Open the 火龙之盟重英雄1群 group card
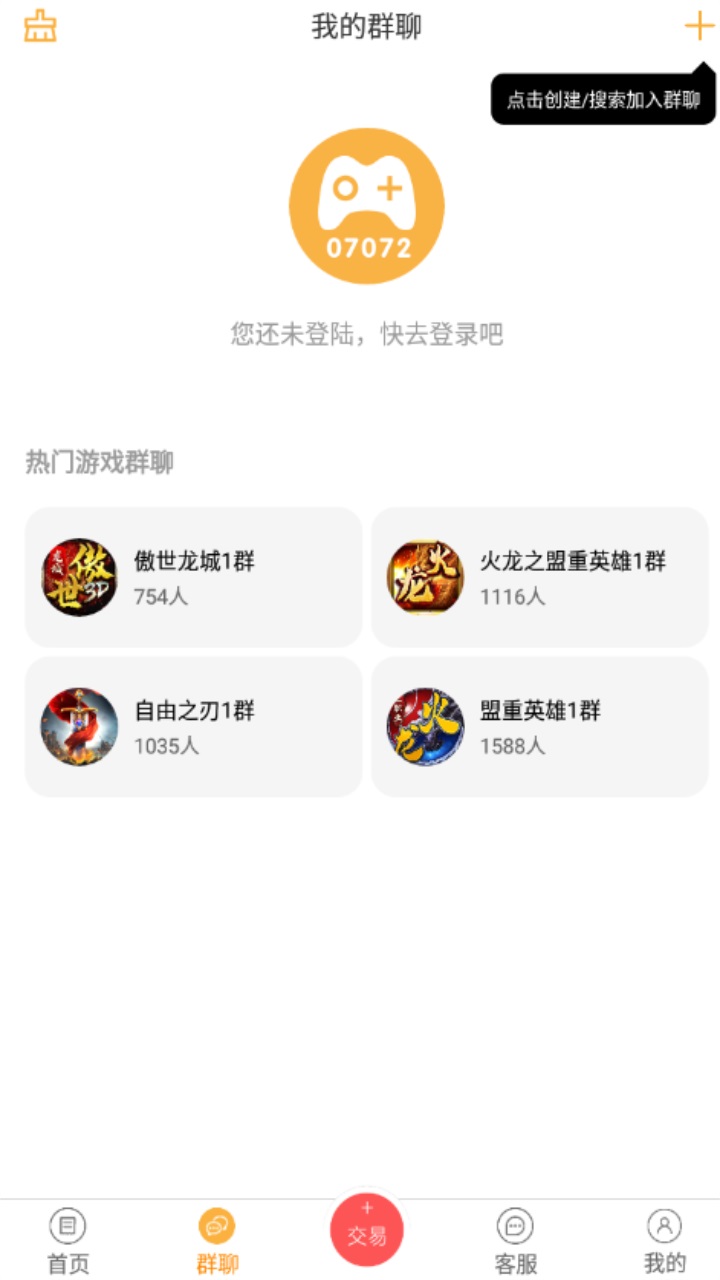 point(540,577)
